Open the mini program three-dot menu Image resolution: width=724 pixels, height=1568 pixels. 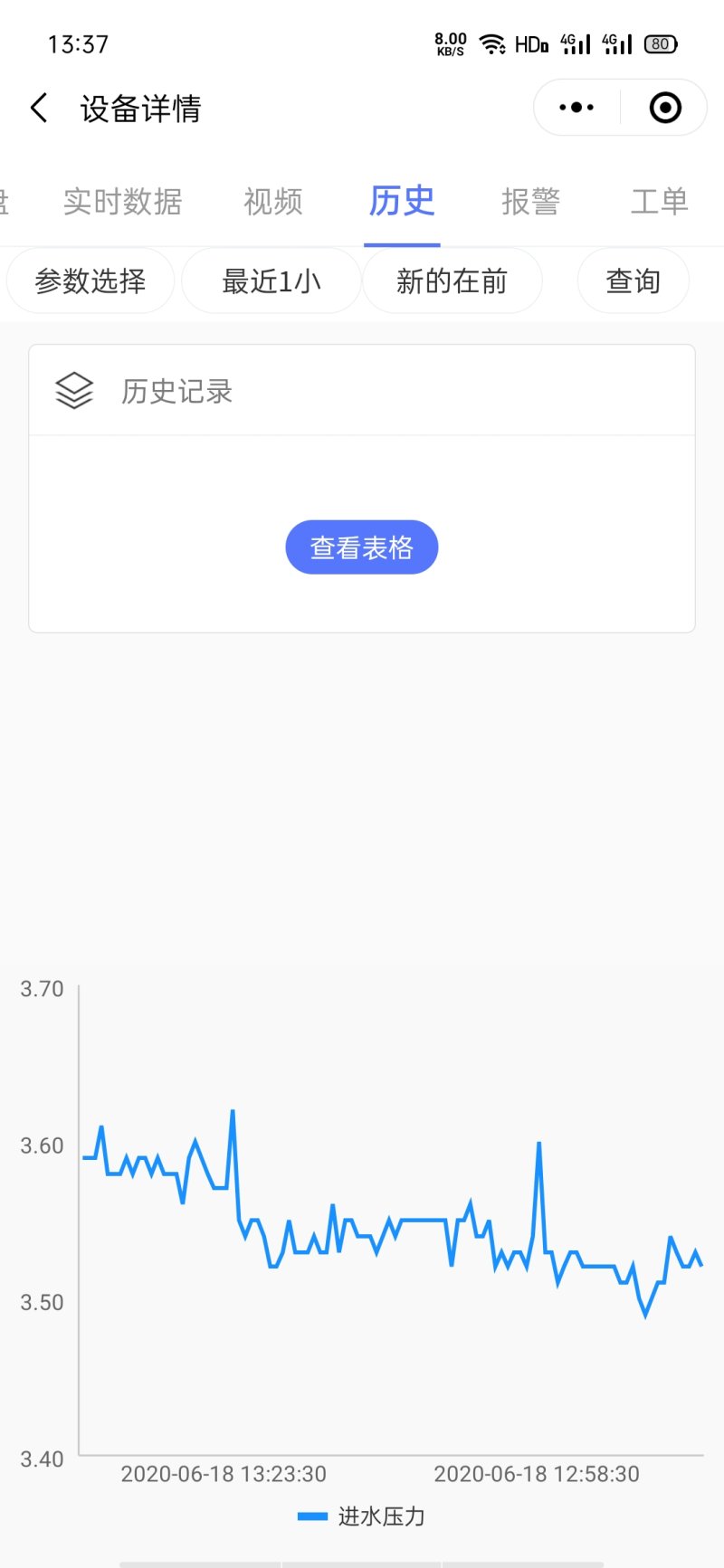click(576, 108)
